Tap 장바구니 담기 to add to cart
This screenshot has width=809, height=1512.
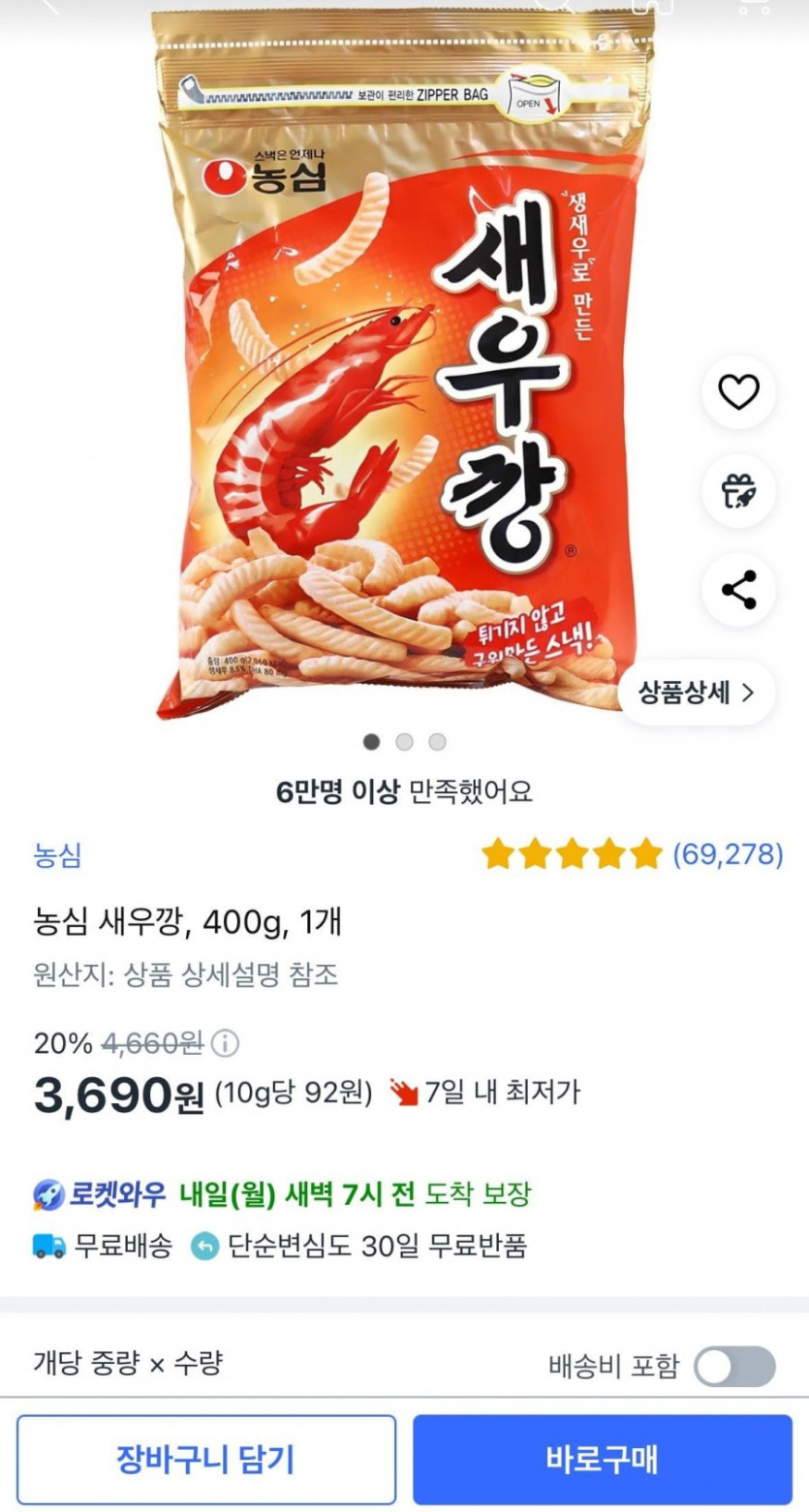click(x=205, y=1459)
